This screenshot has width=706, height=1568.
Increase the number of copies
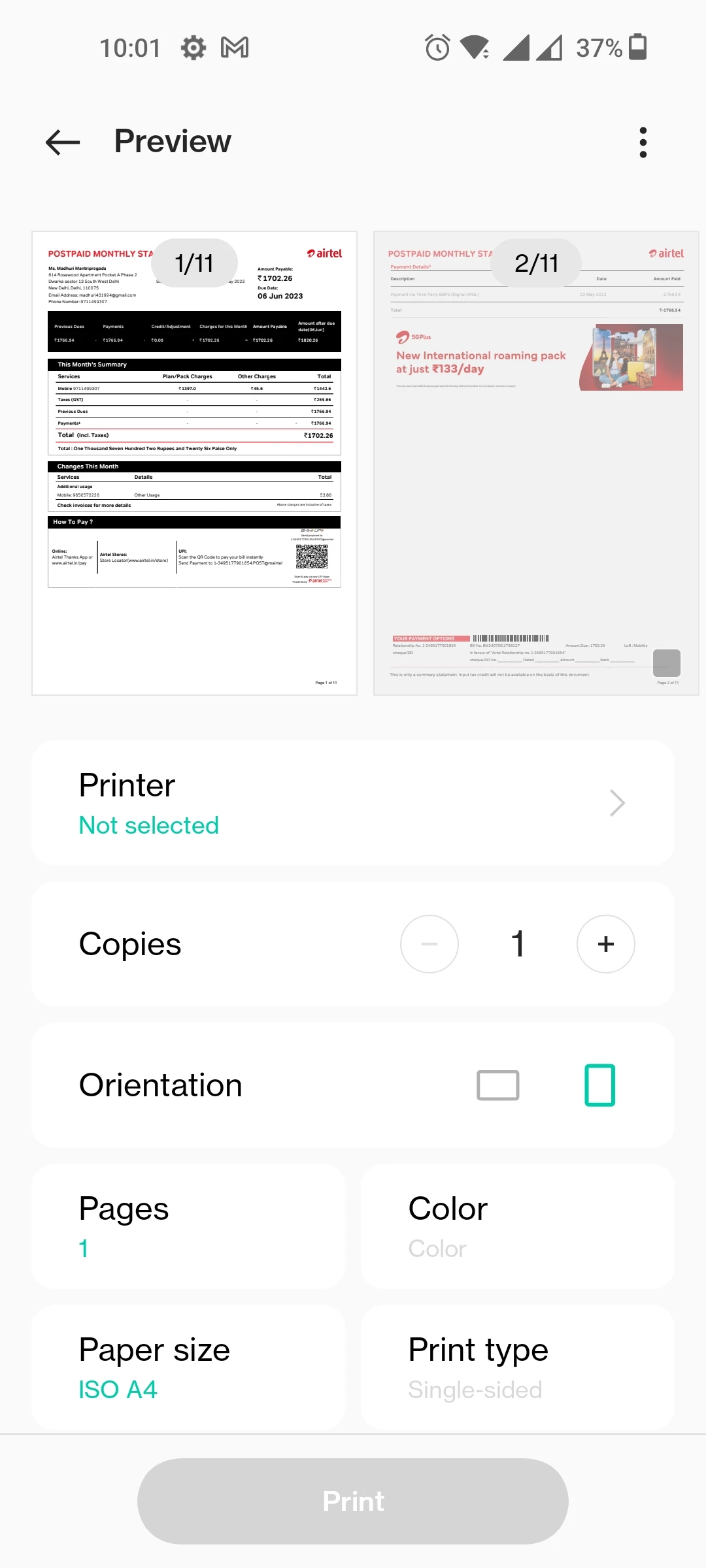(x=605, y=944)
